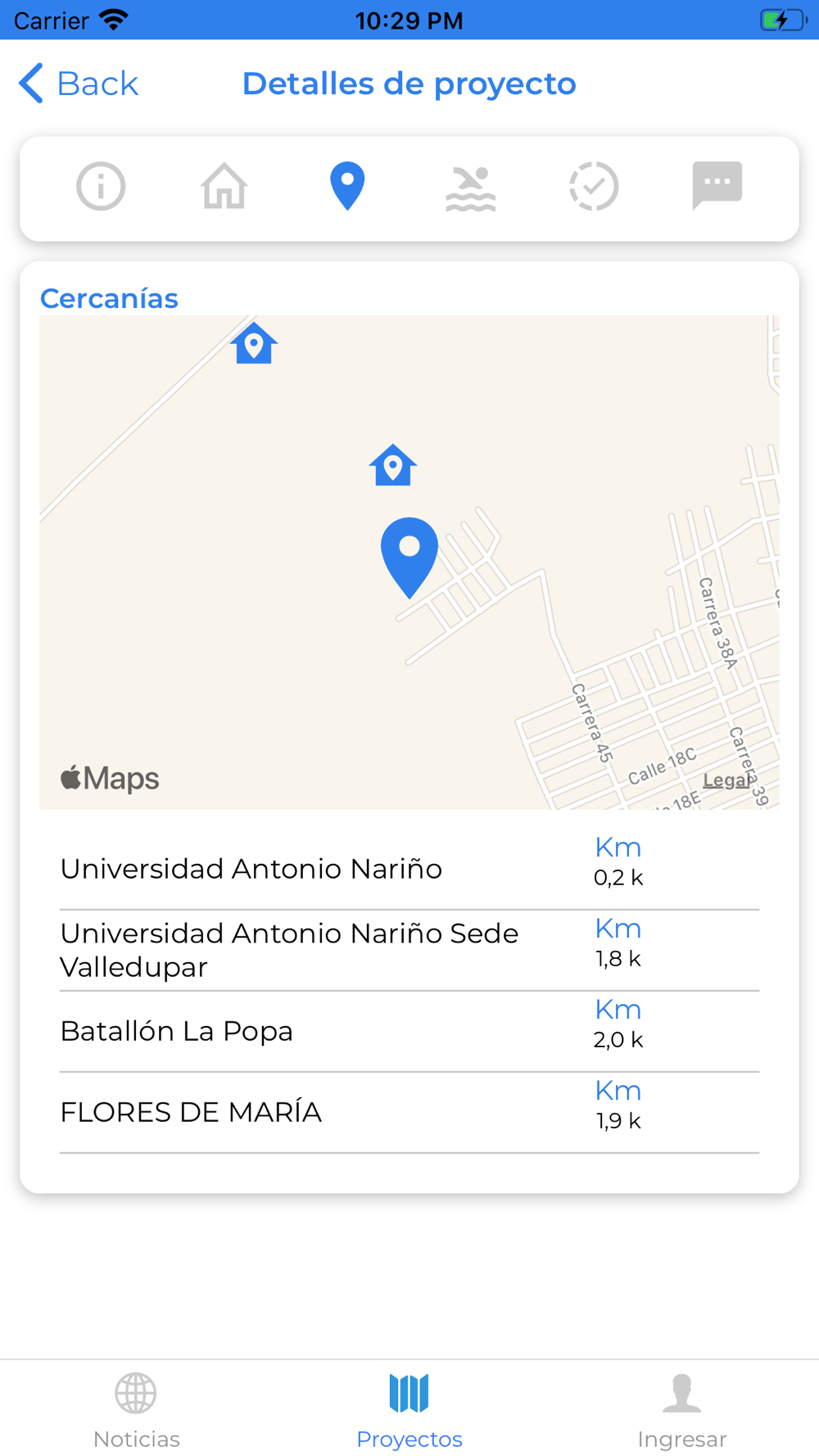Tap the large blue location pin on map

click(x=409, y=558)
